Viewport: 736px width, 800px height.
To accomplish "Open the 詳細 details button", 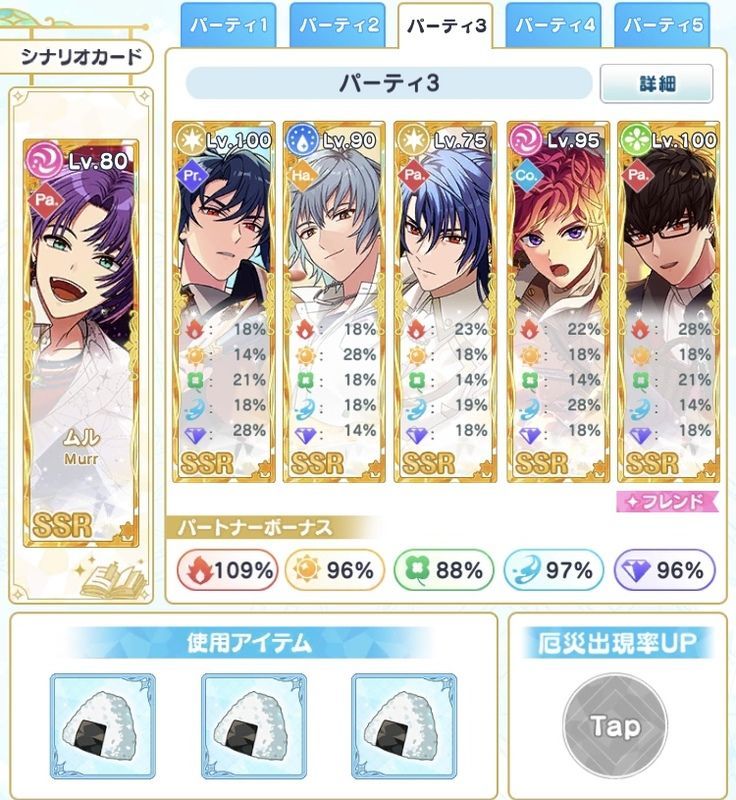I will (x=656, y=84).
